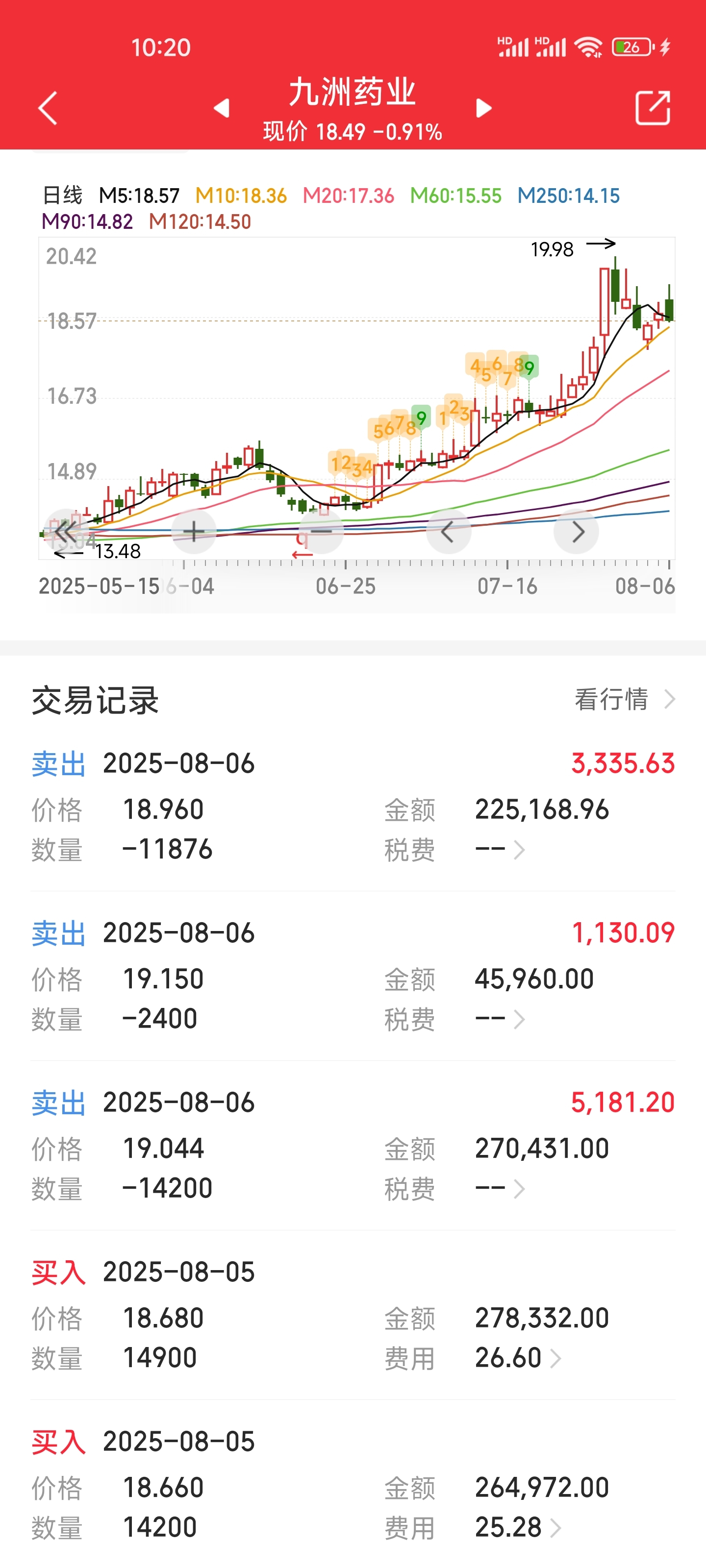Zoom in the chart with plus button

(x=194, y=531)
